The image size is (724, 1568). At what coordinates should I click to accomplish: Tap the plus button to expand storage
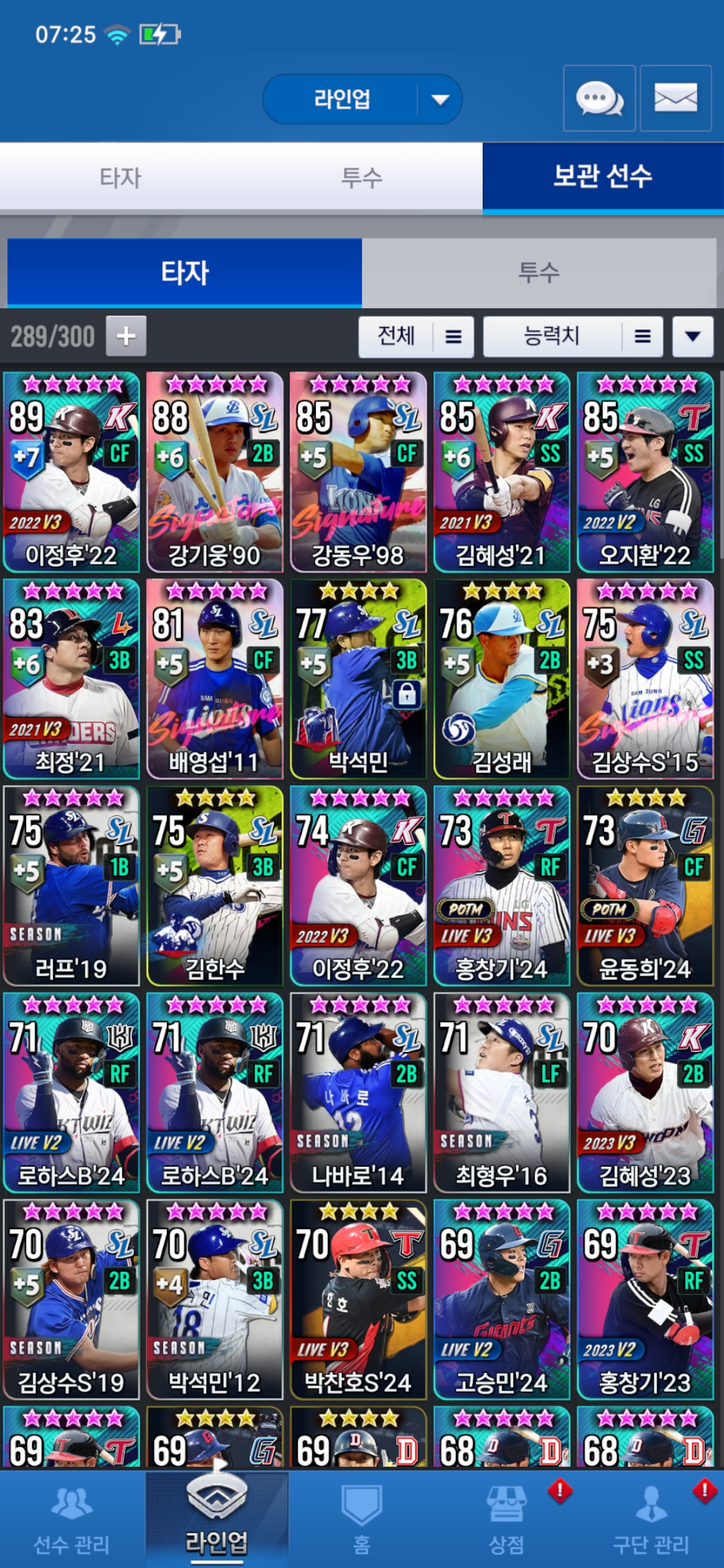[126, 336]
